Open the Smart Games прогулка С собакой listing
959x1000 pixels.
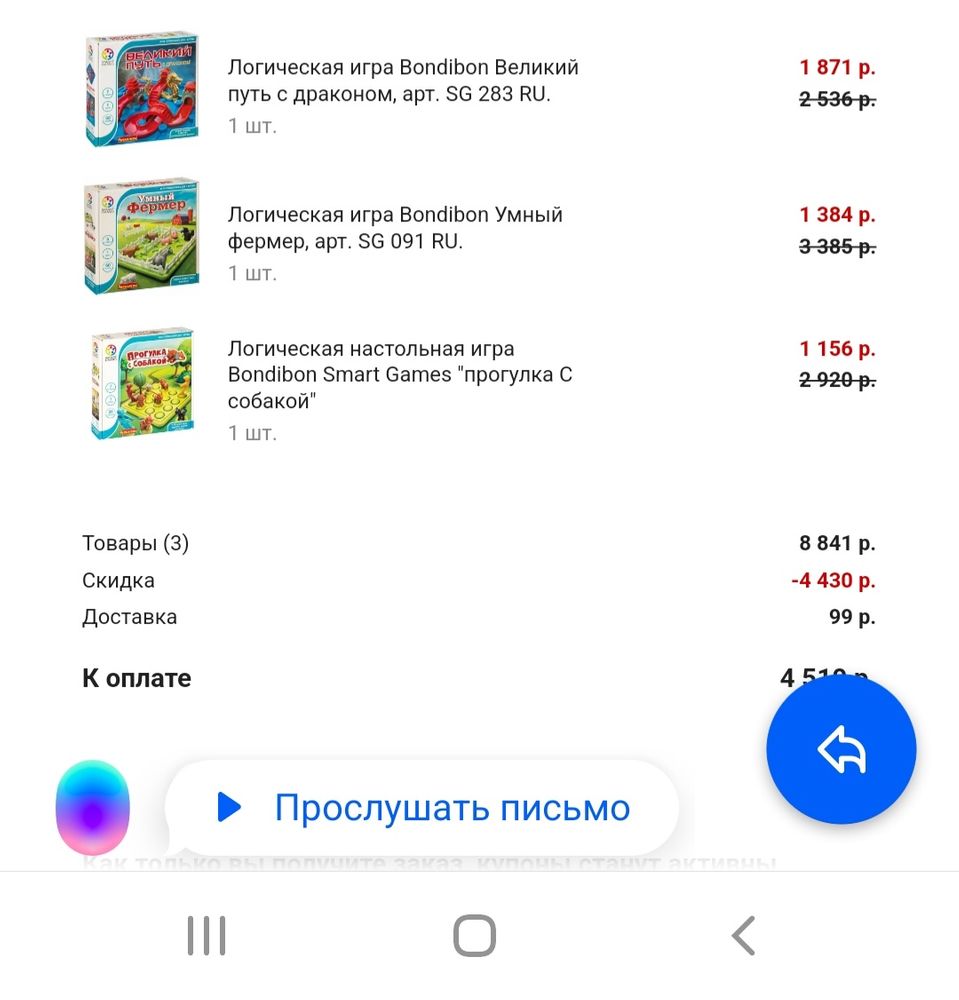pos(400,374)
